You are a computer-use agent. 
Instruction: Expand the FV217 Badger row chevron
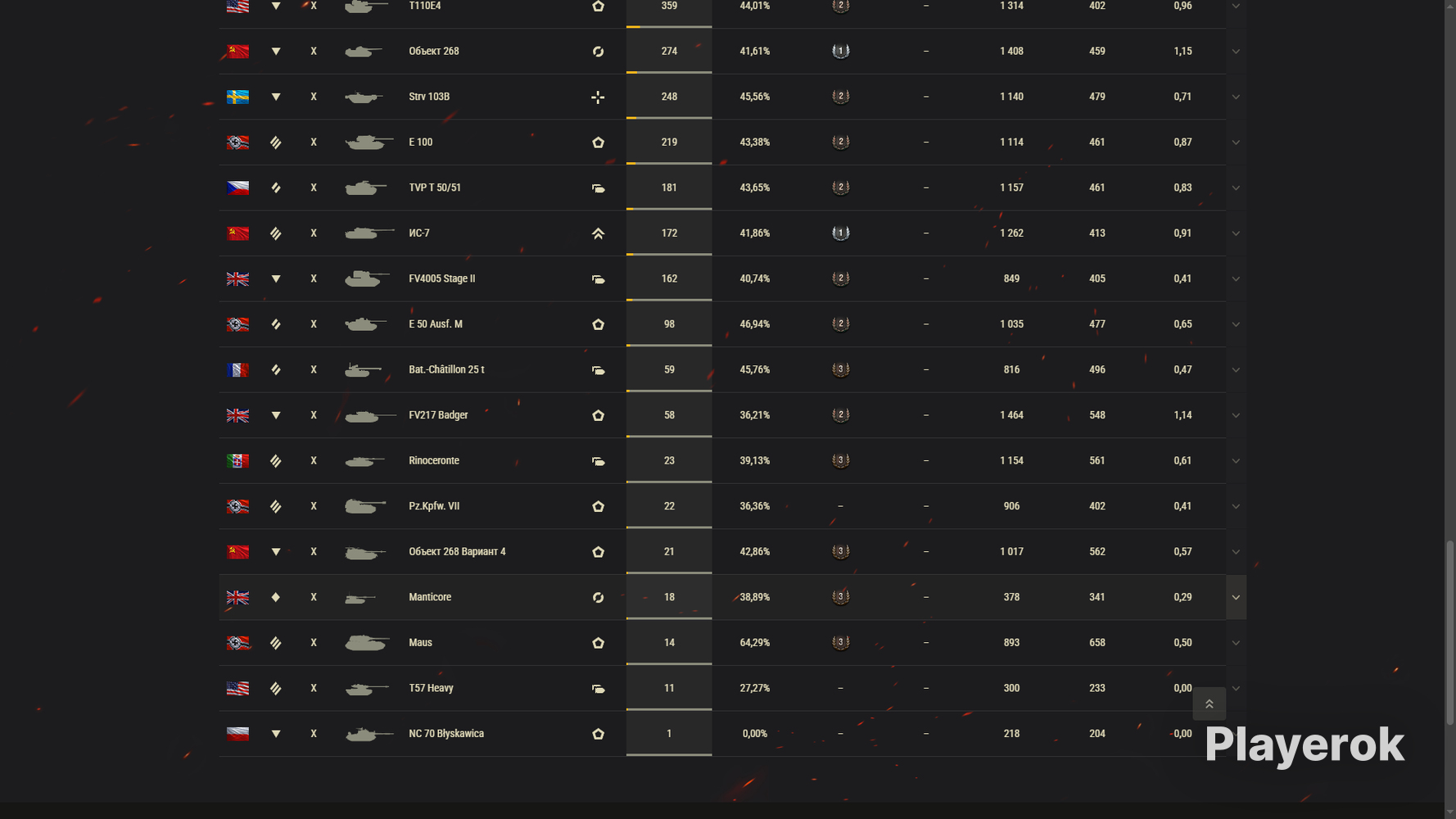1236,415
